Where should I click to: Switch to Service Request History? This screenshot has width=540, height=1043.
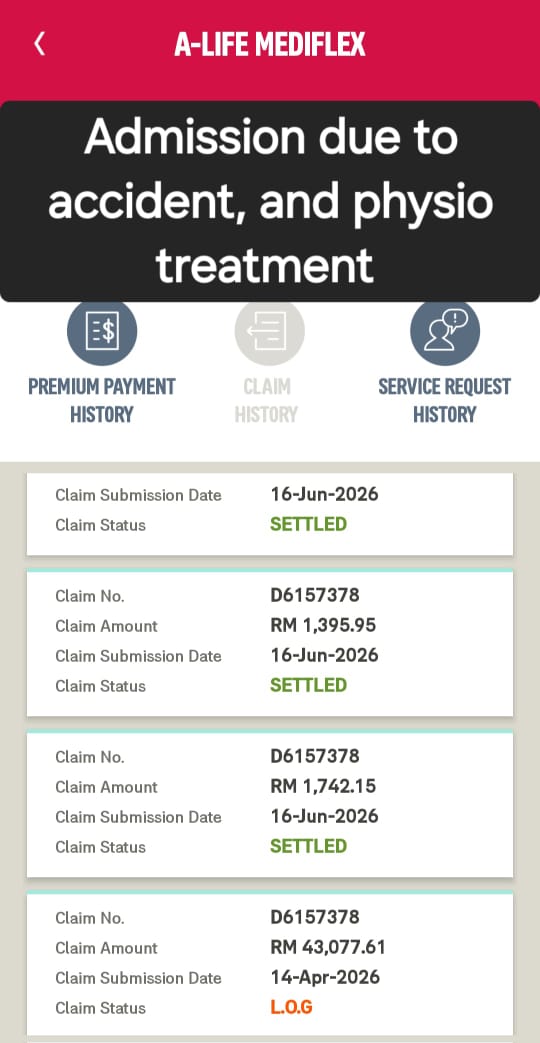(444, 363)
